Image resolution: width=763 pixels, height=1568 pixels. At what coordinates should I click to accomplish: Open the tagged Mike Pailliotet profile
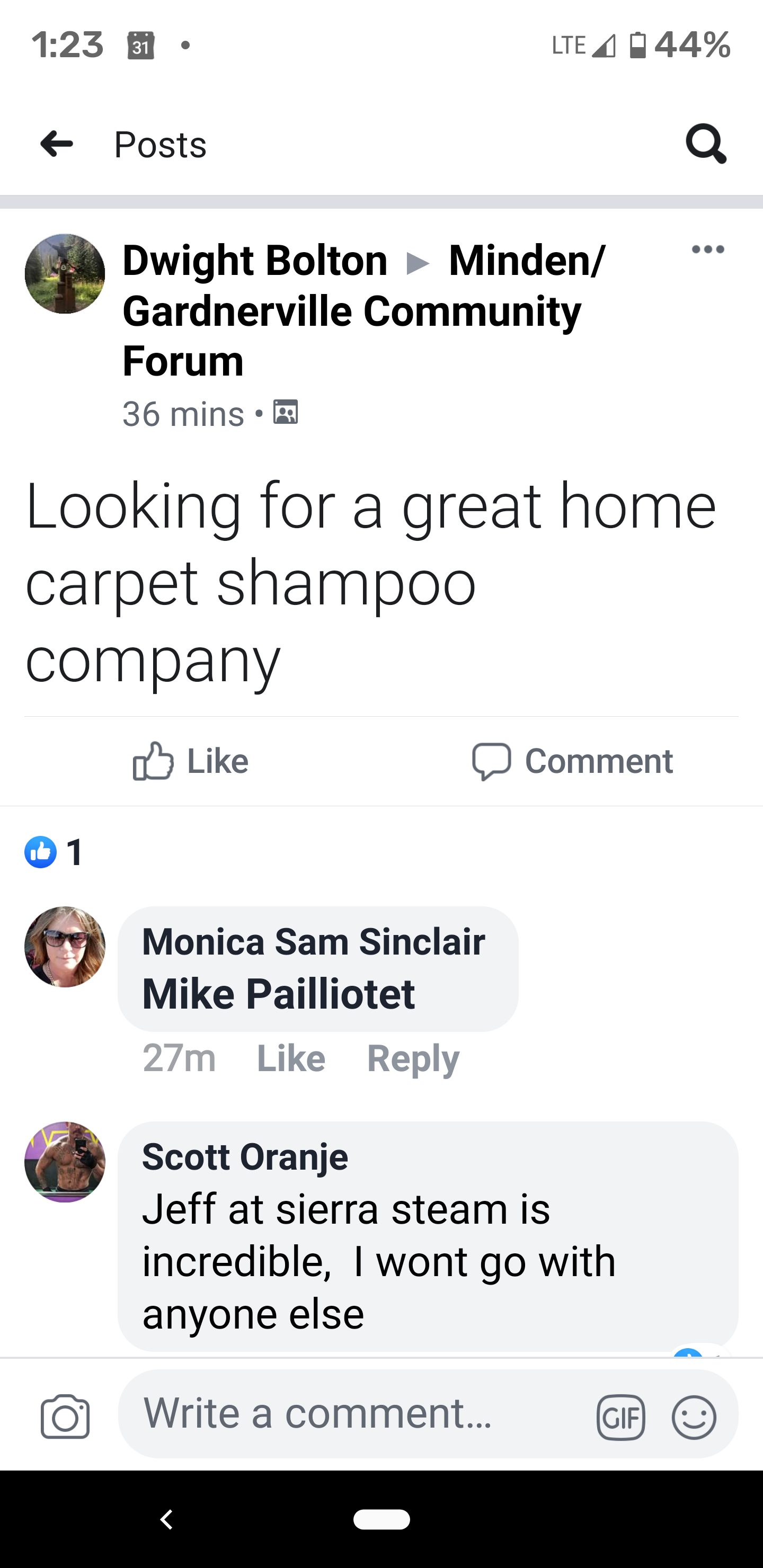(x=278, y=994)
